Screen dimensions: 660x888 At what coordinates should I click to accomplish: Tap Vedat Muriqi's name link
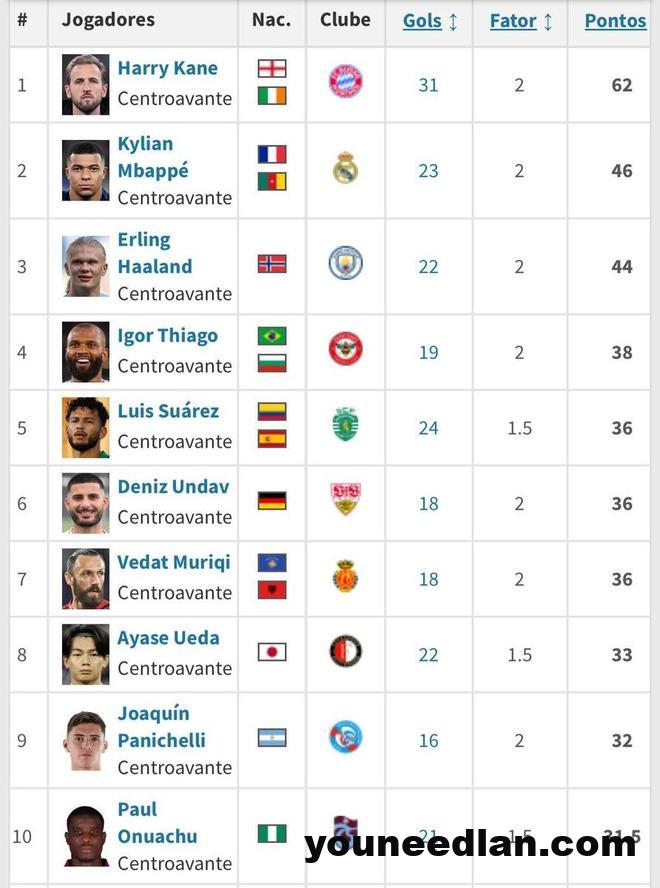coord(174,562)
